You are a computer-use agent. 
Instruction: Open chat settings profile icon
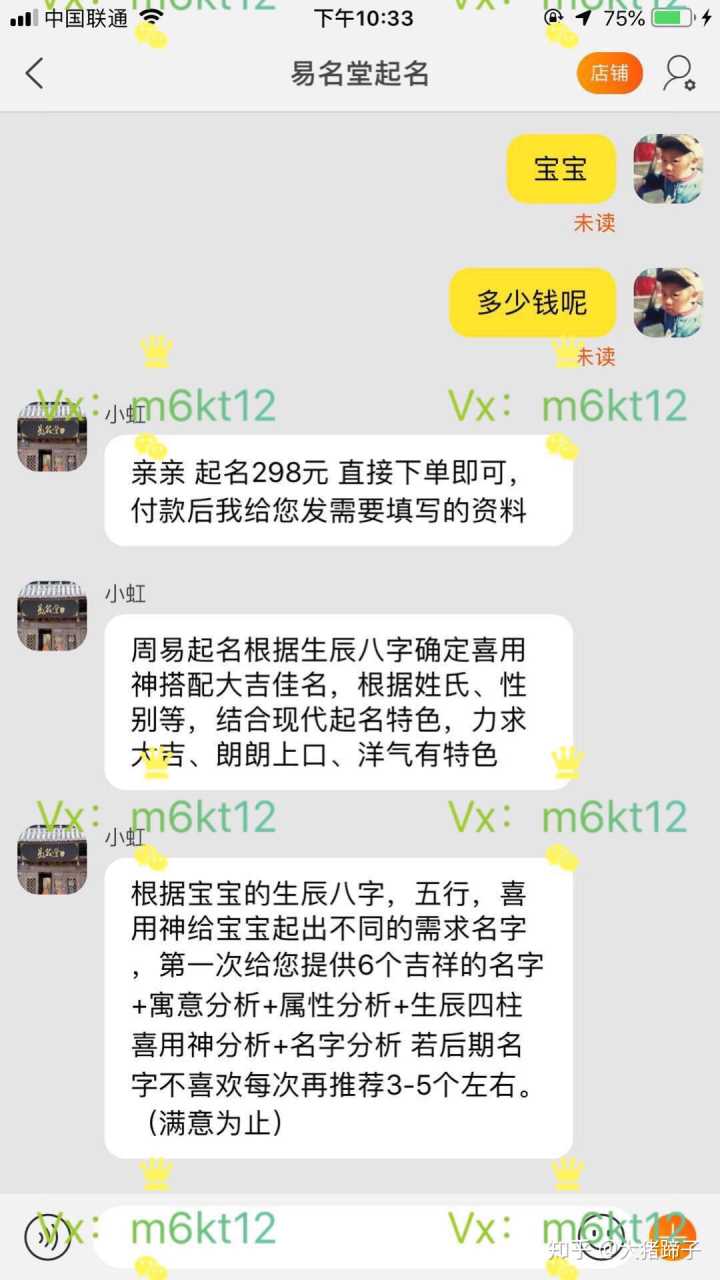[679, 73]
